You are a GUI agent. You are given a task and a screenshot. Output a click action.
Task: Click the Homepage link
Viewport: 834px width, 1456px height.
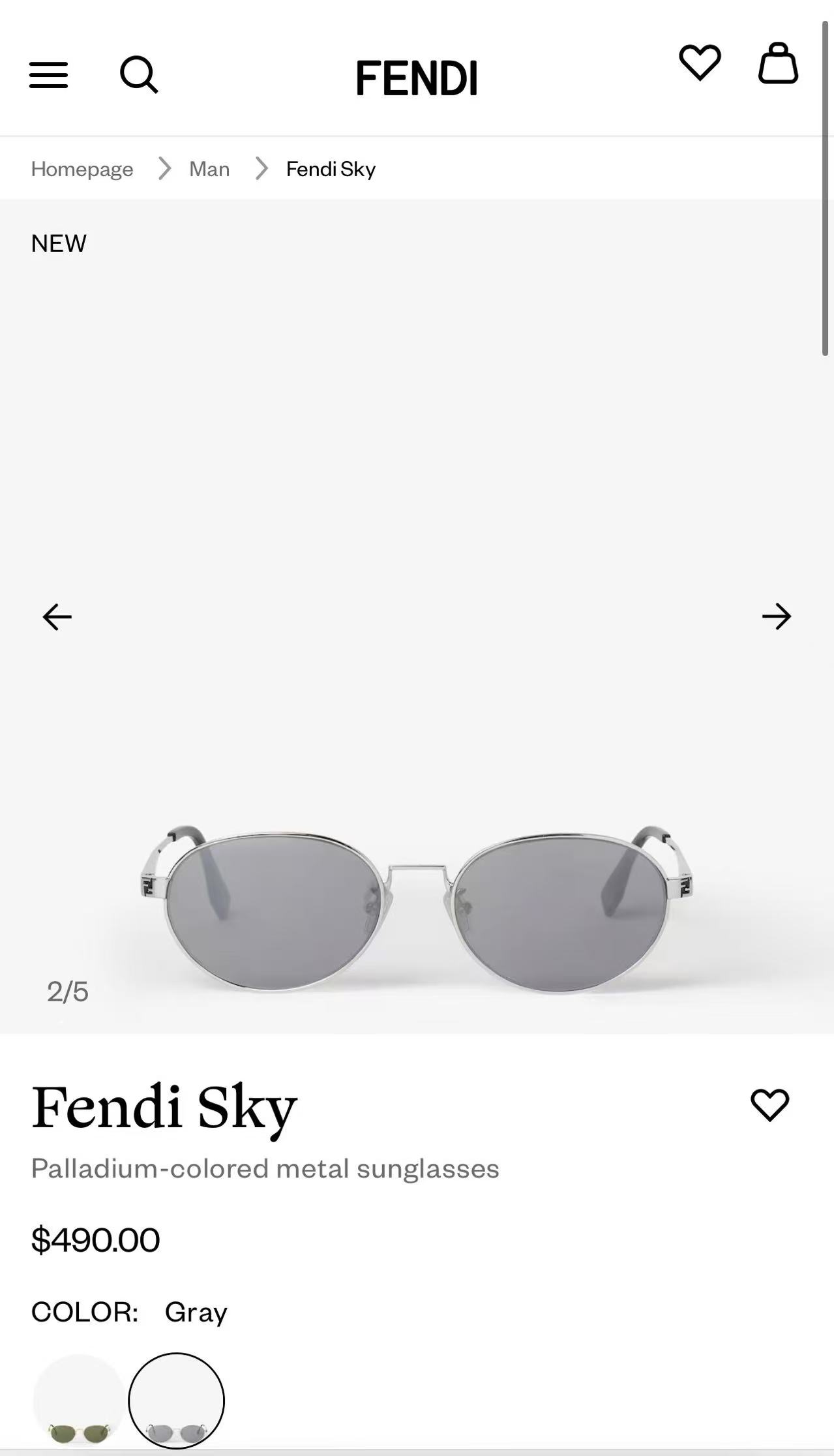tap(82, 168)
